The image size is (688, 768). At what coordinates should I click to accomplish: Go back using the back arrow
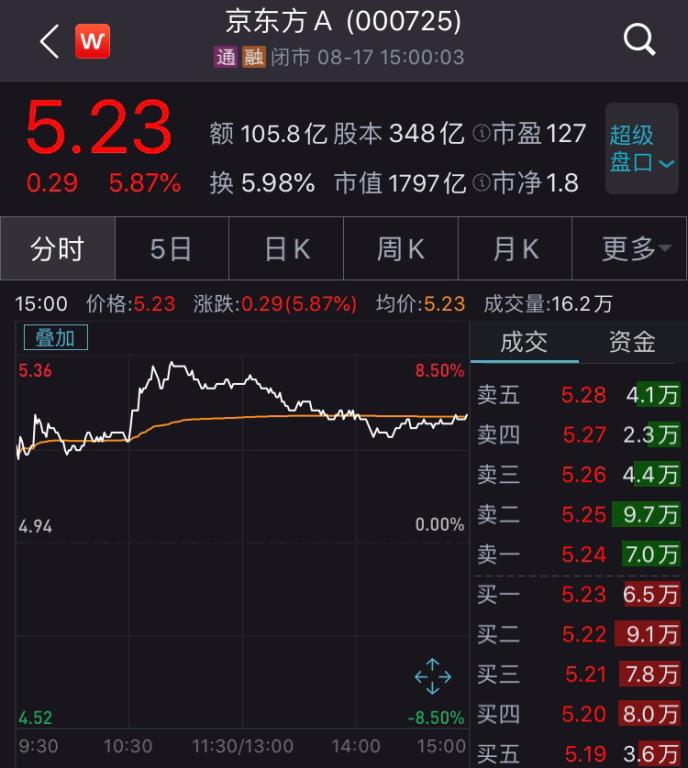pyautogui.click(x=49, y=41)
